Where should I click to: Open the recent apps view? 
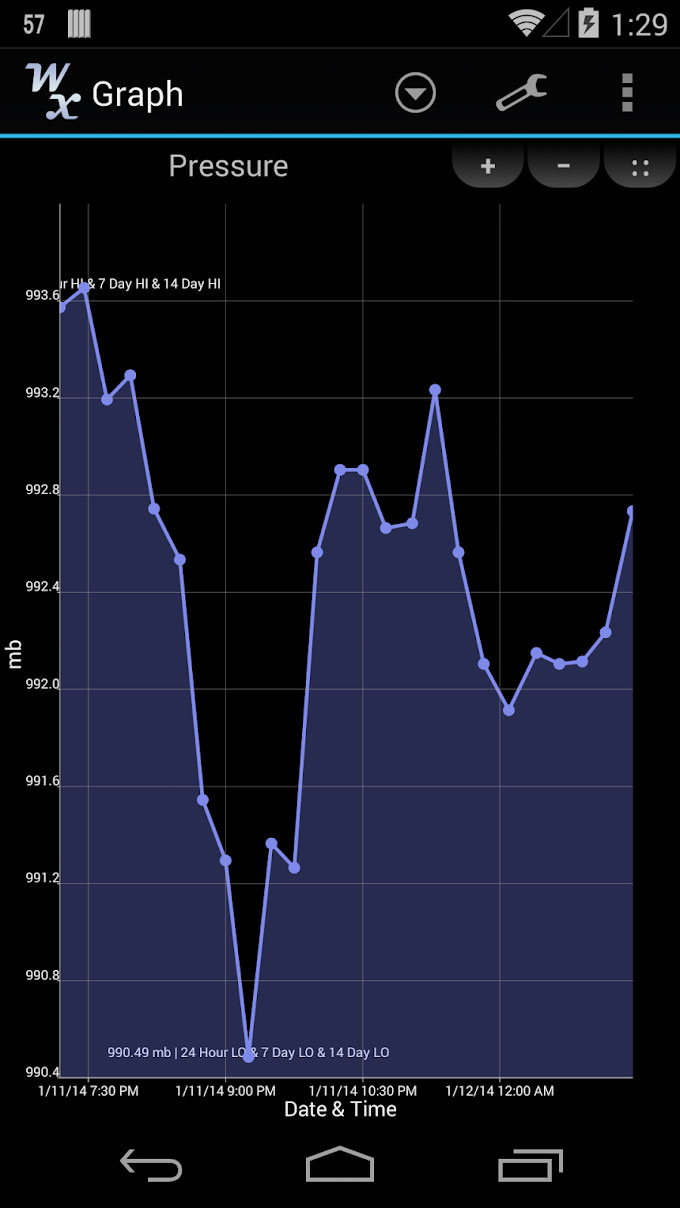[530, 1165]
